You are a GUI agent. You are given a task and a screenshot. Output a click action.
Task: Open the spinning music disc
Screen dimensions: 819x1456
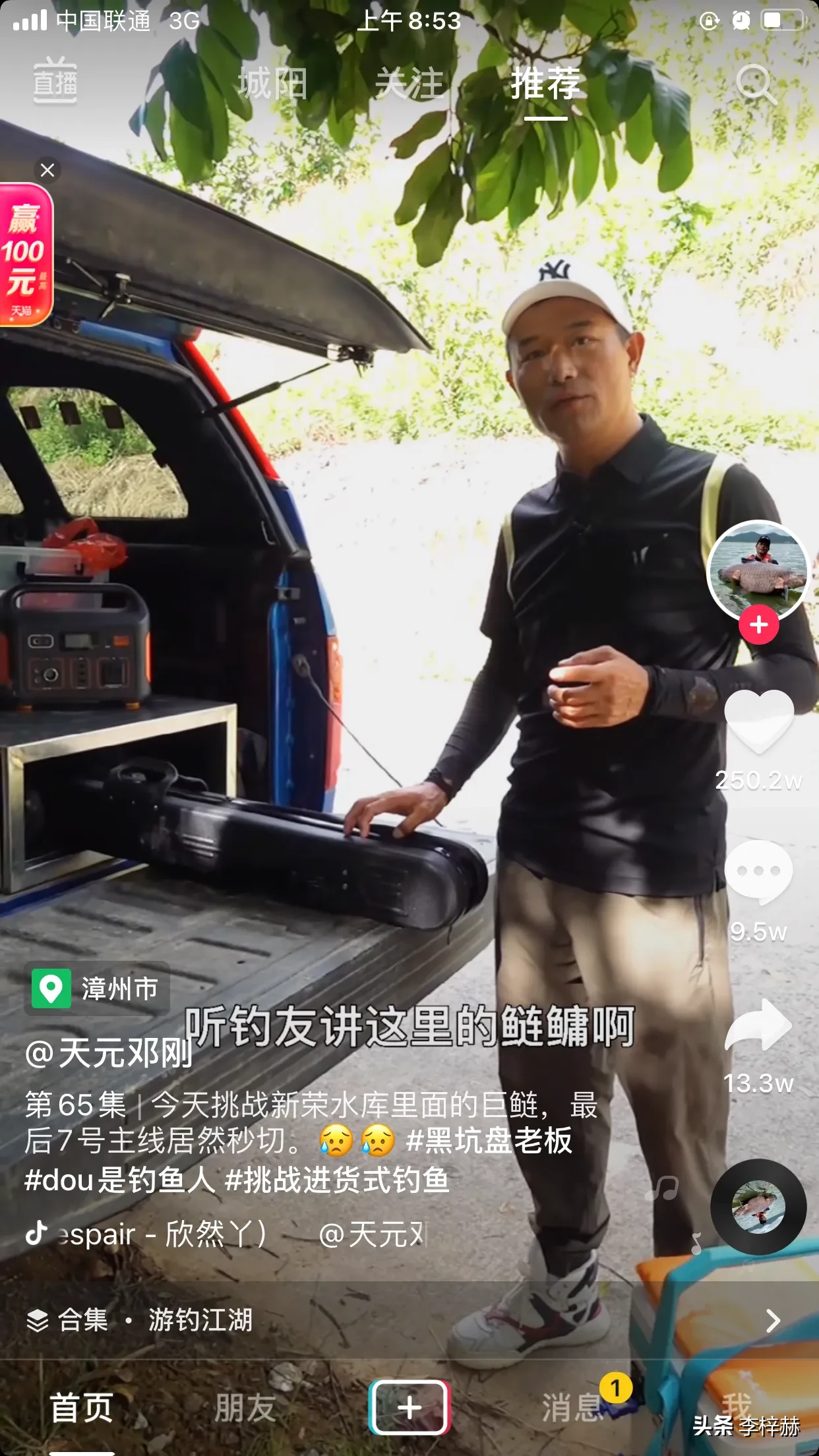coord(758,1207)
